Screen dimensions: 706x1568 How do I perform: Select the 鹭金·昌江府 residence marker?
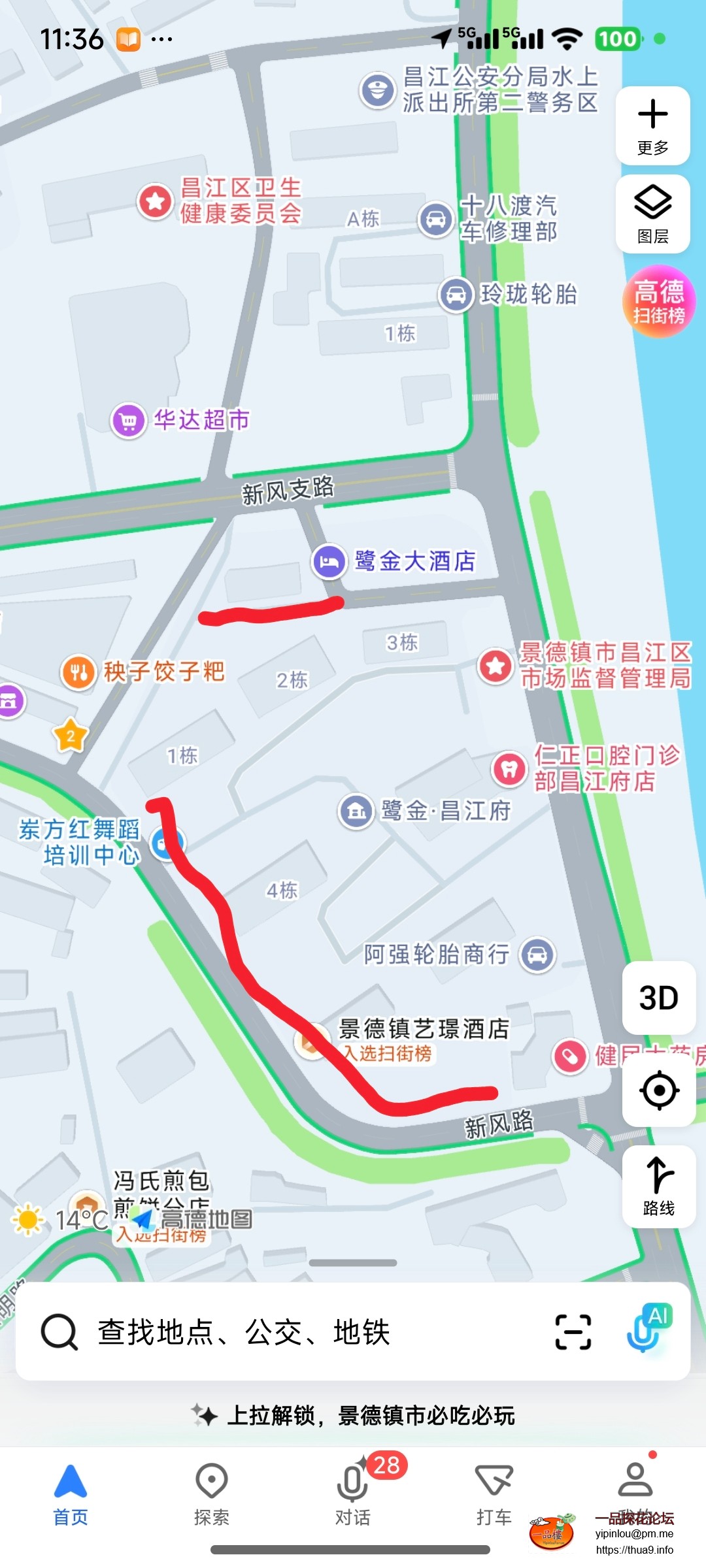point(356,811)
